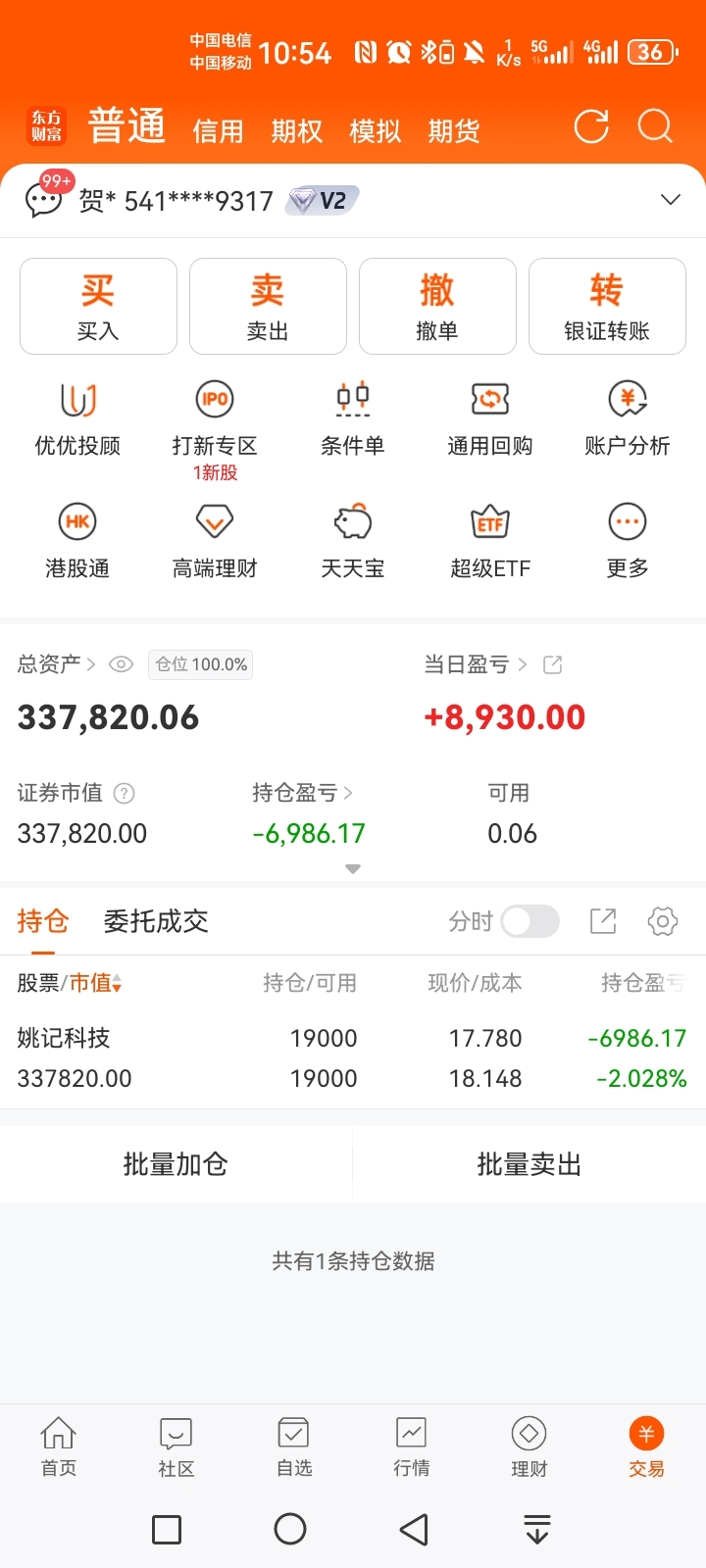Tap the system back button
Screen dimensions: 706x1568
(x=414, y=1529)
